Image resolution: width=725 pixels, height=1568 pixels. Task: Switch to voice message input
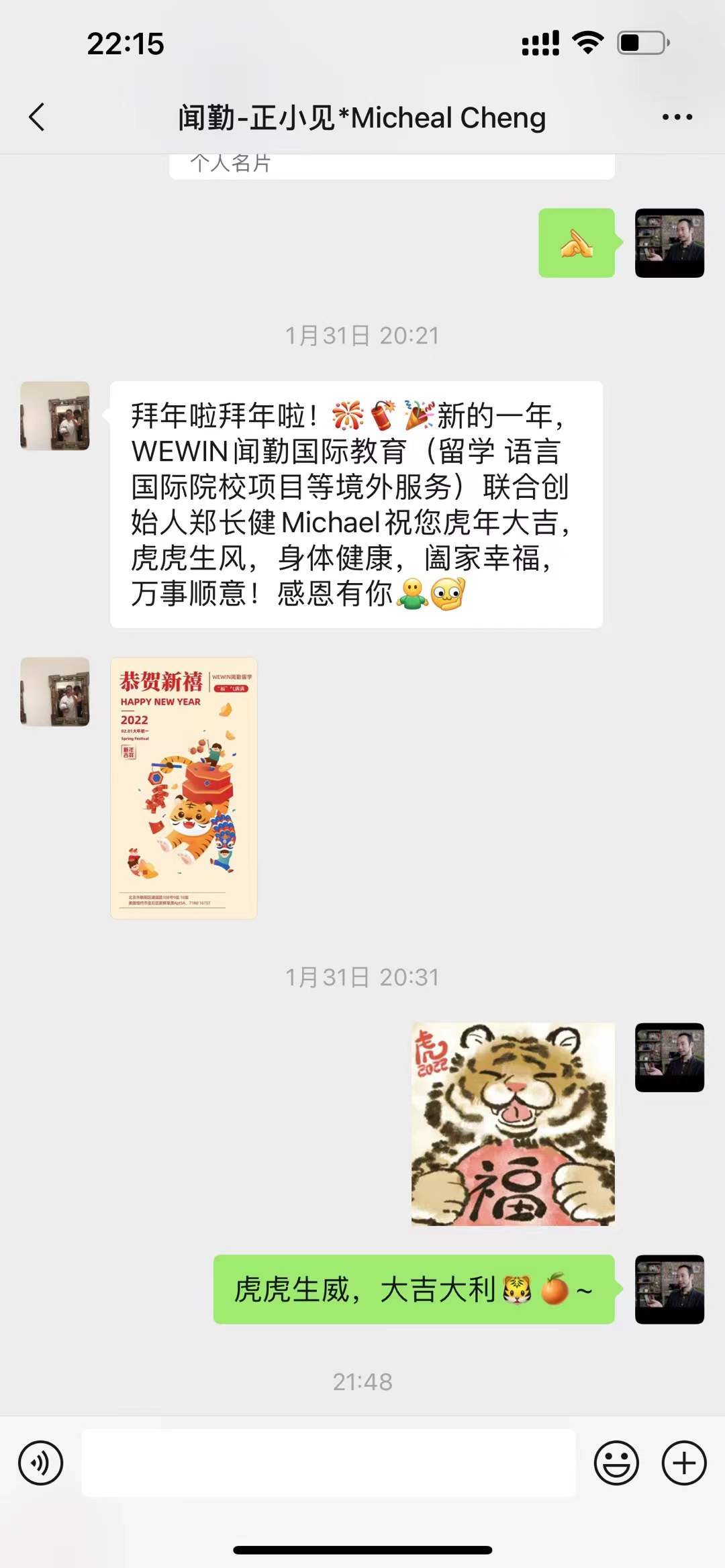(x=41, y=1463)
